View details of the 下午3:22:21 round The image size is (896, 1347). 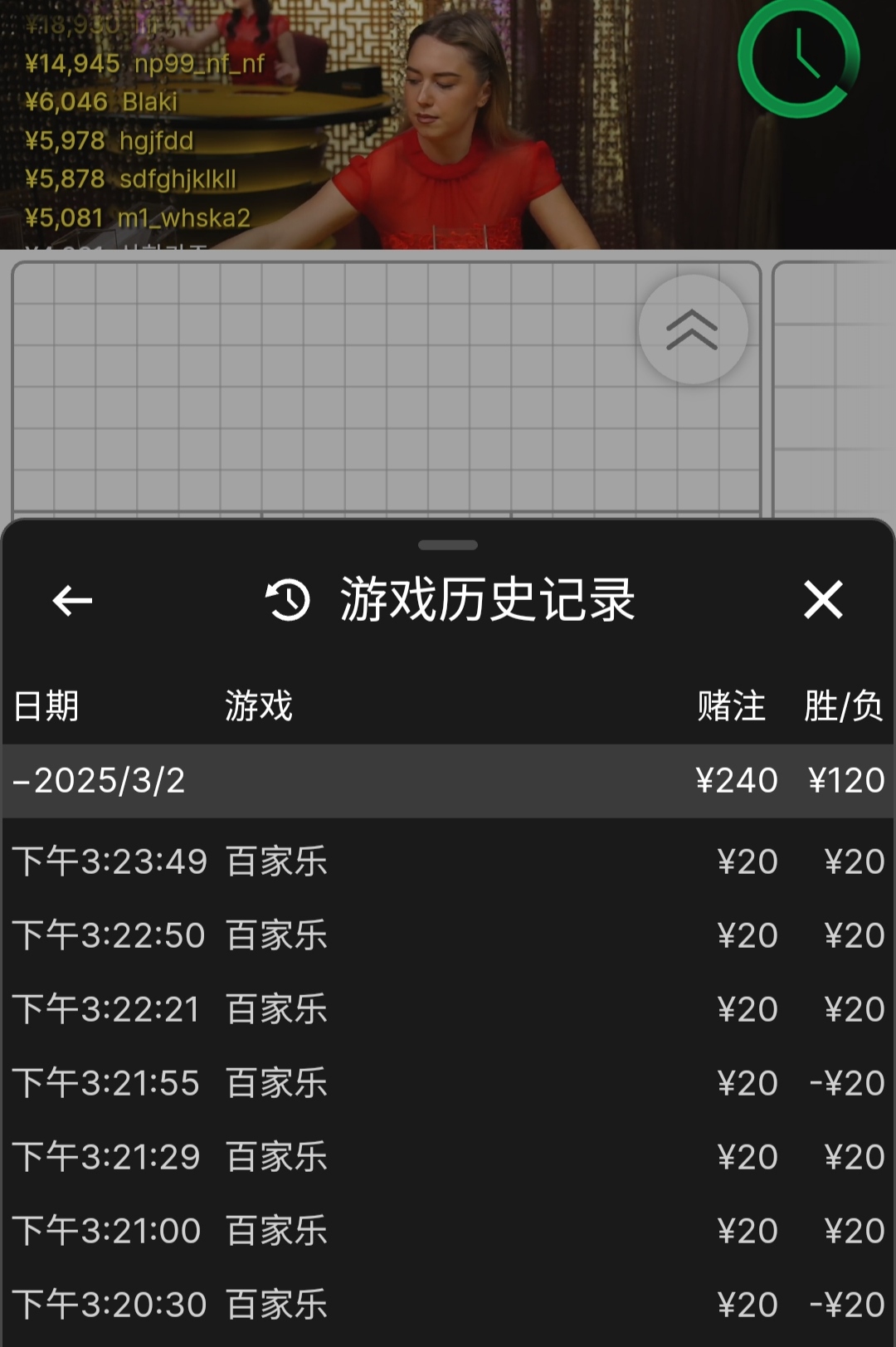click(448, 1009)
